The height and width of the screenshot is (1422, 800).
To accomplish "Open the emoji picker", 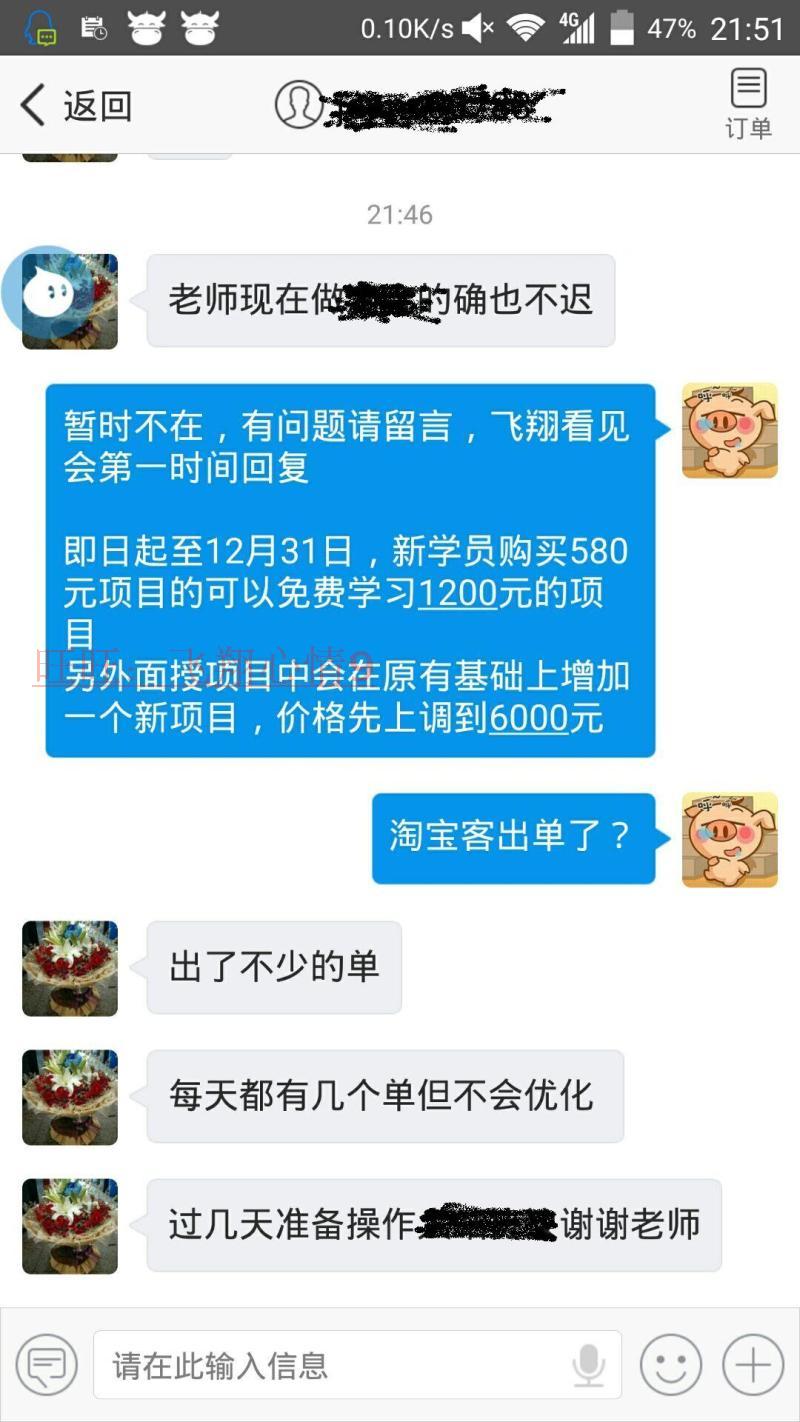I will click(670, 1365).
